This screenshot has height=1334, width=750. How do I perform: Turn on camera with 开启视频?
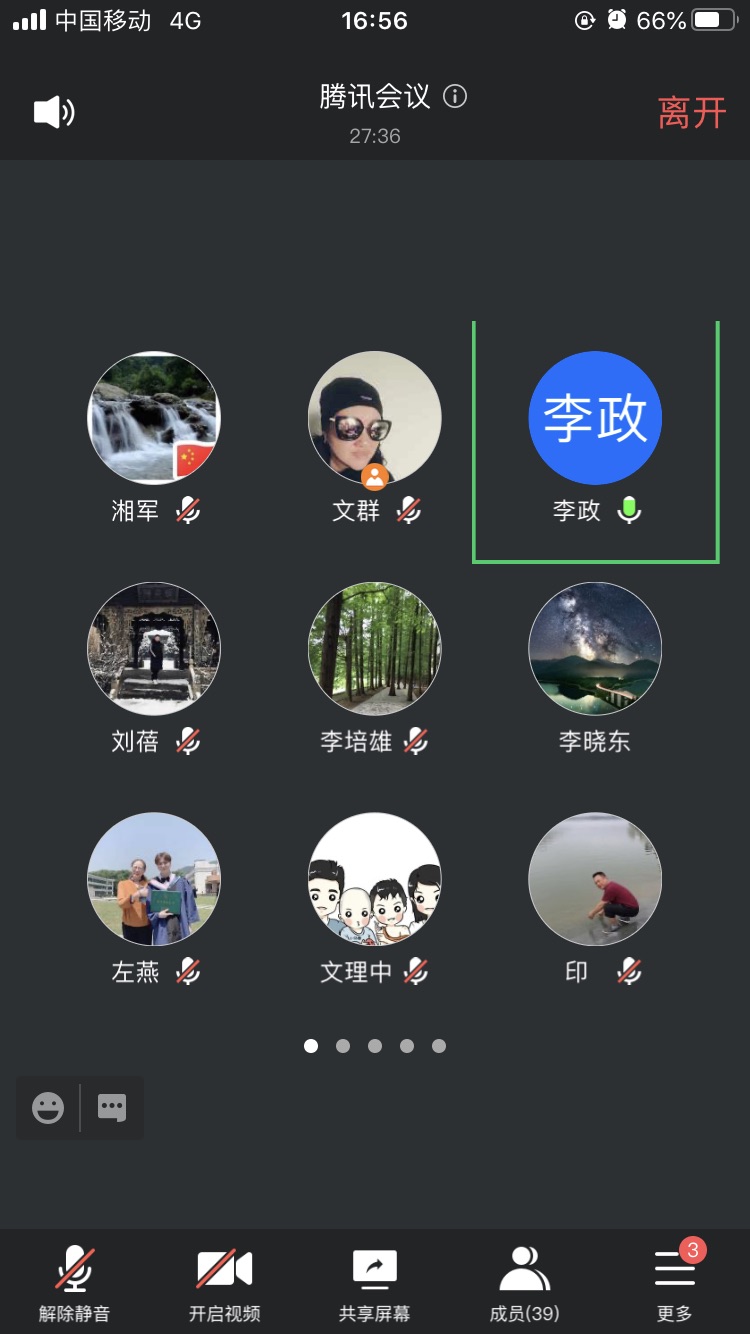point(224,1283)
